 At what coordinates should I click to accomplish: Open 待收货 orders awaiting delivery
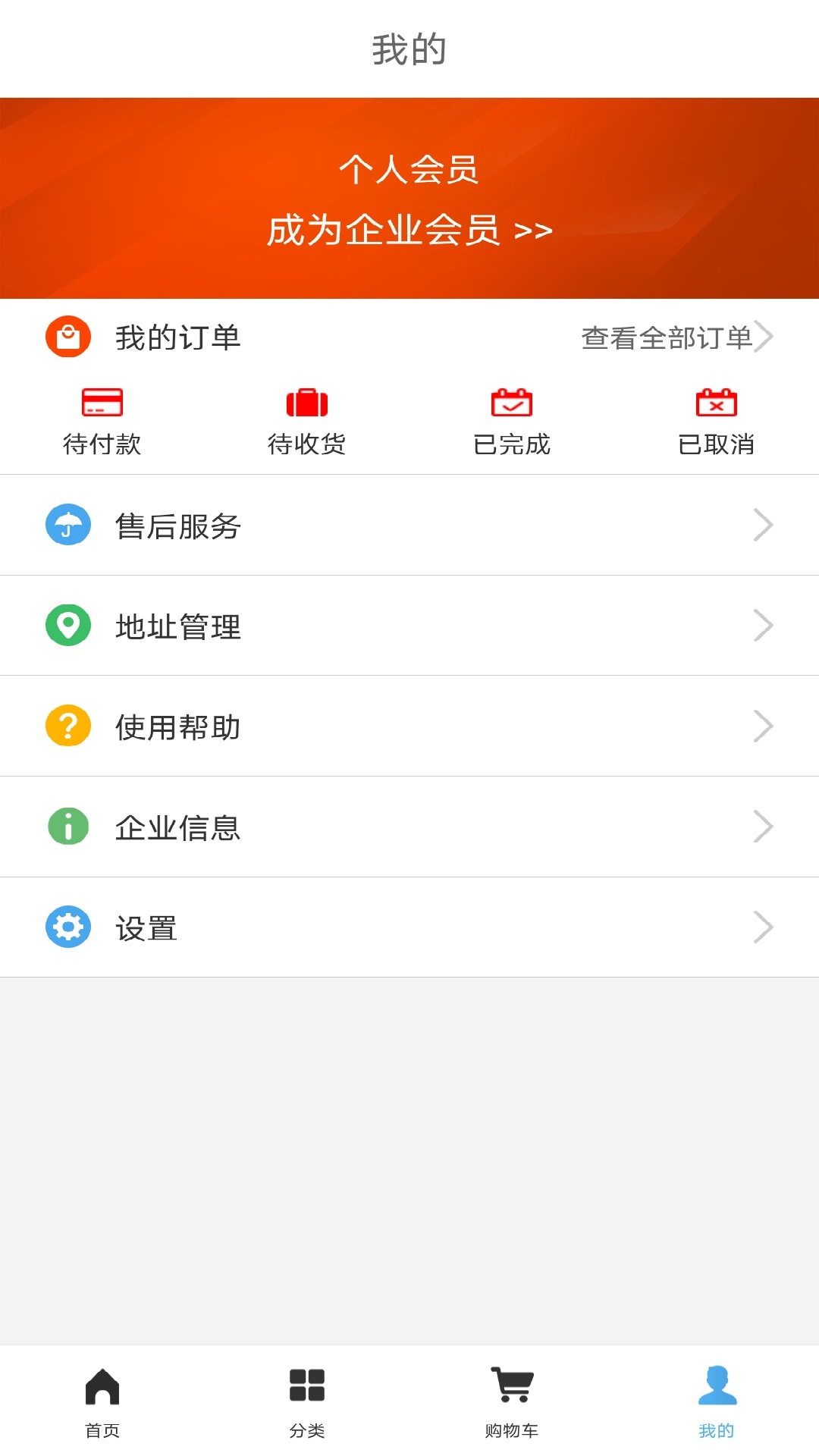(307, 422)
